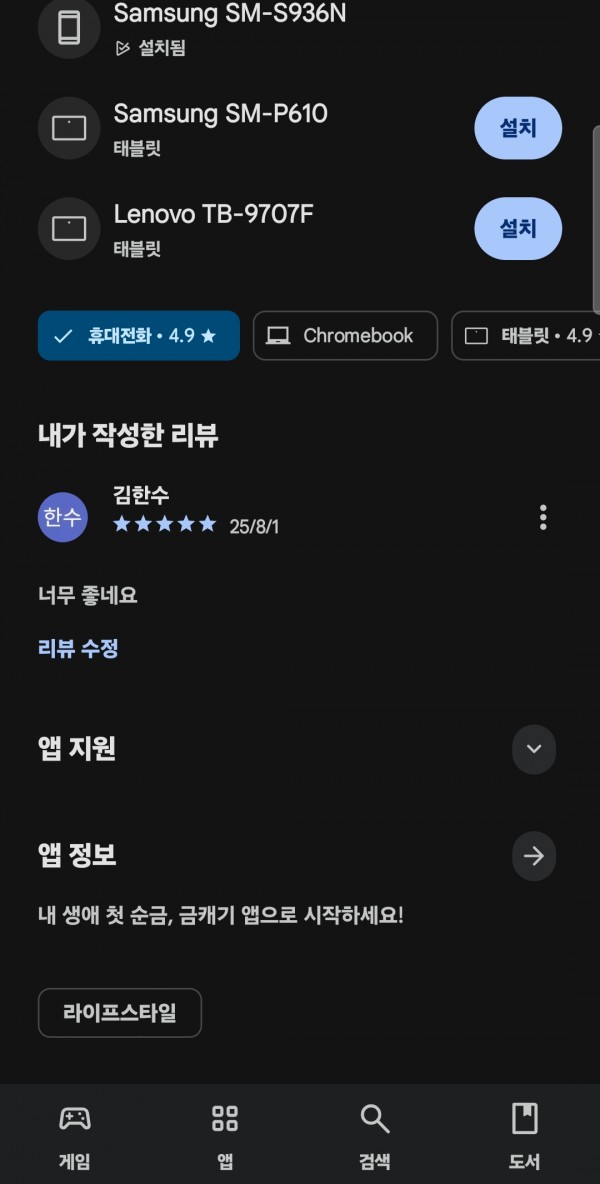Install the app on Samsung SM-P610
This screenshot has width=600, height=1184.
point(518,128)
